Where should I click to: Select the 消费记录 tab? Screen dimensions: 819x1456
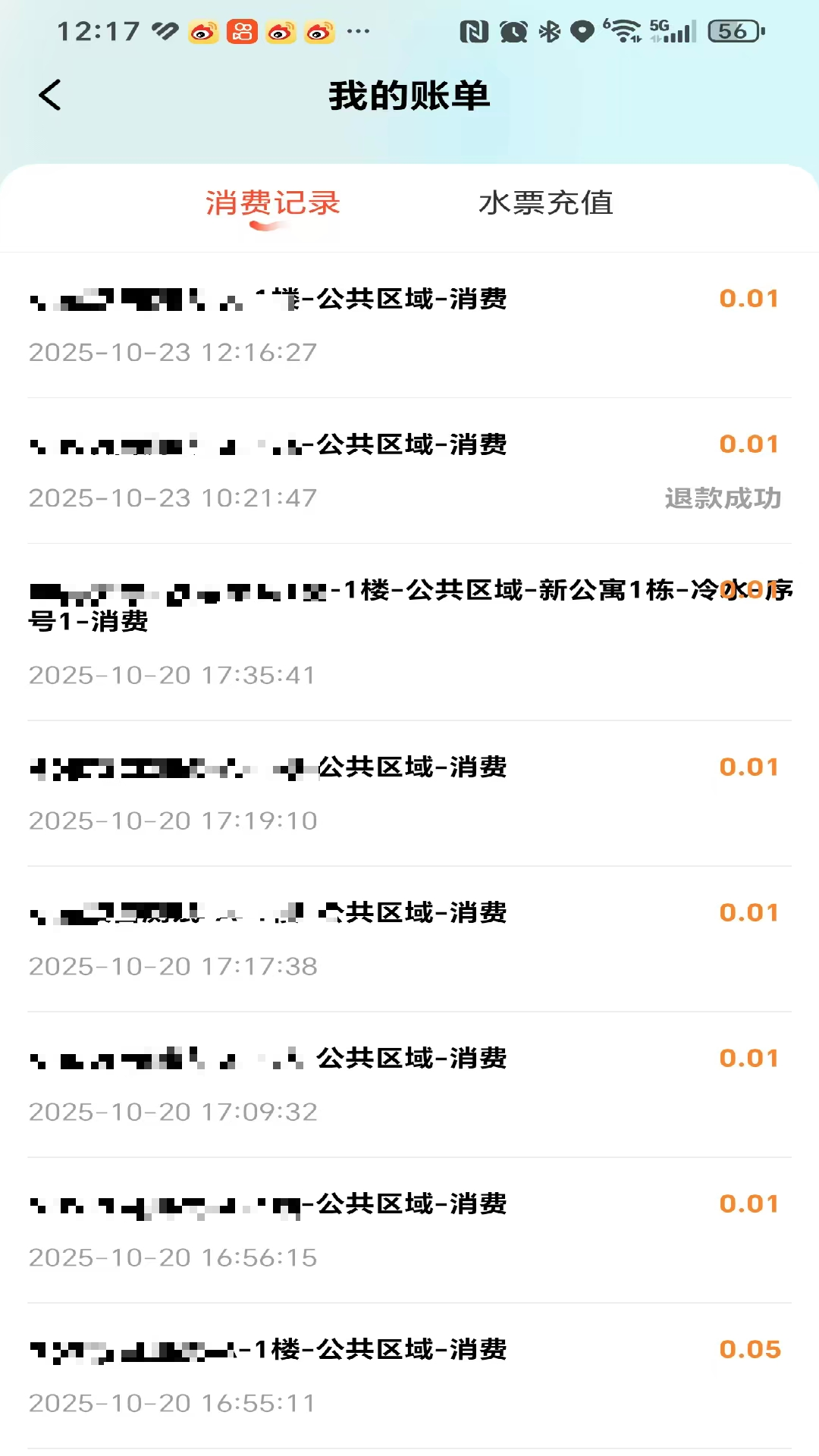tap(272, 203)
